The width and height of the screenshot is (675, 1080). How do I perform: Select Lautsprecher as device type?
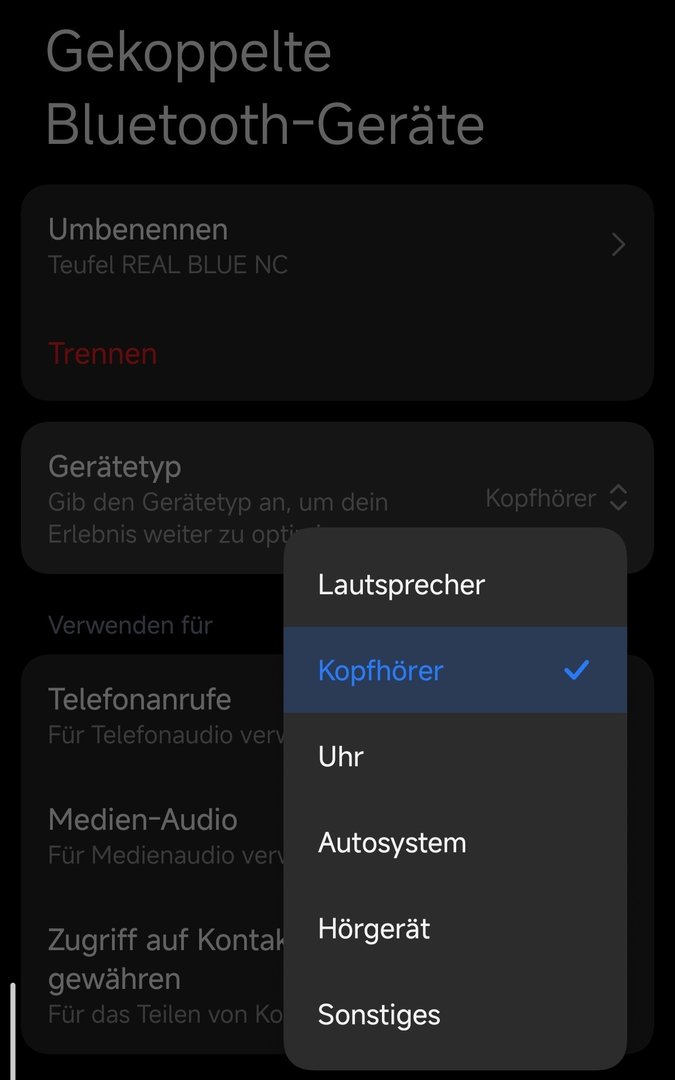[454, 585]
